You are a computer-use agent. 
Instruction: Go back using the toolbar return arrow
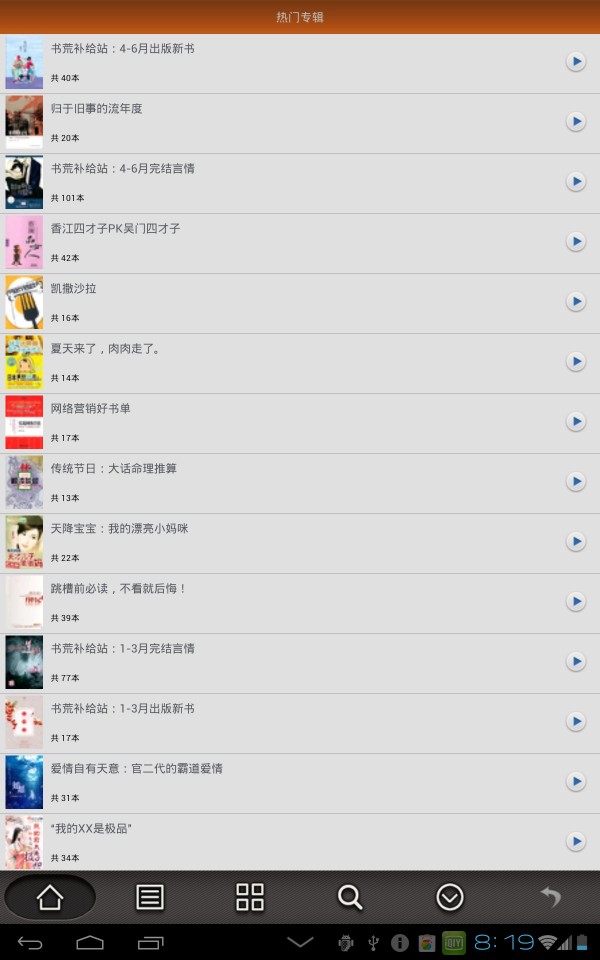pyautogui.click(x=550, y=897)
